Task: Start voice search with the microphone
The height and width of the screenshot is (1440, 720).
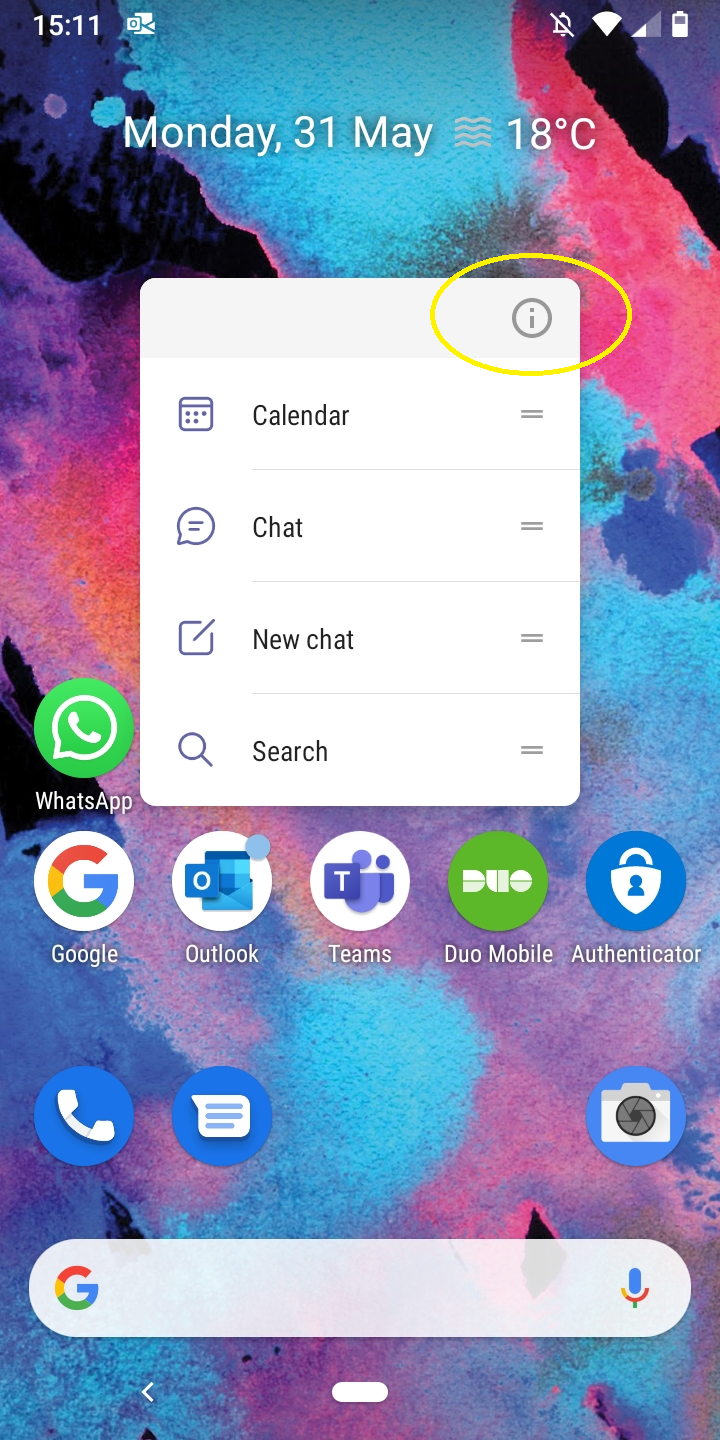Action: 634,1288
